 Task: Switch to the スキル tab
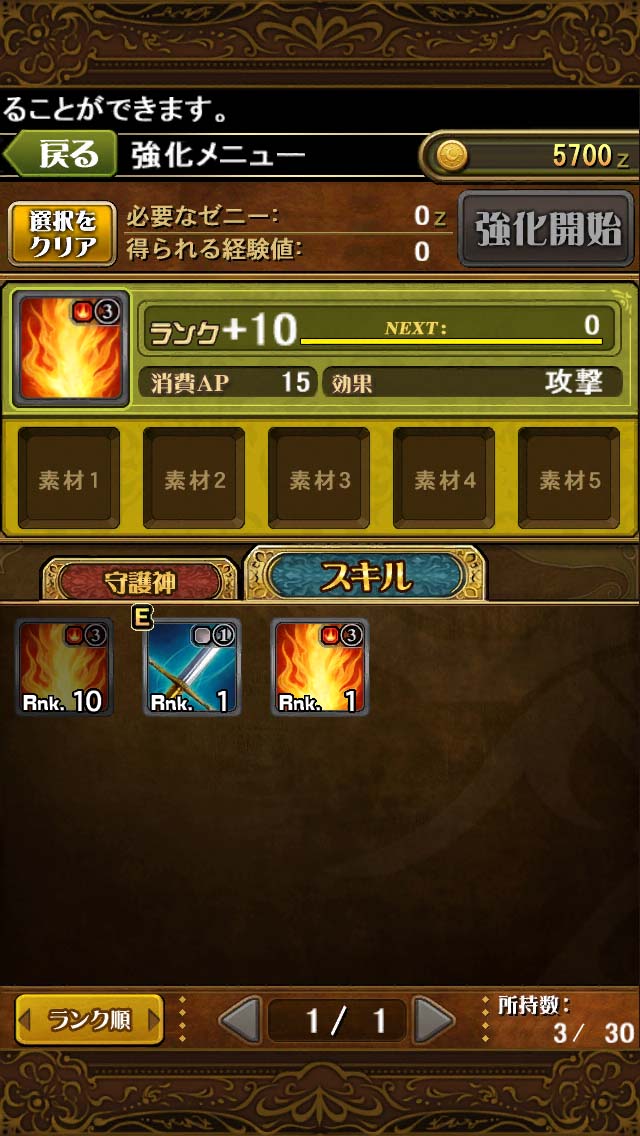tap(365, 575)
